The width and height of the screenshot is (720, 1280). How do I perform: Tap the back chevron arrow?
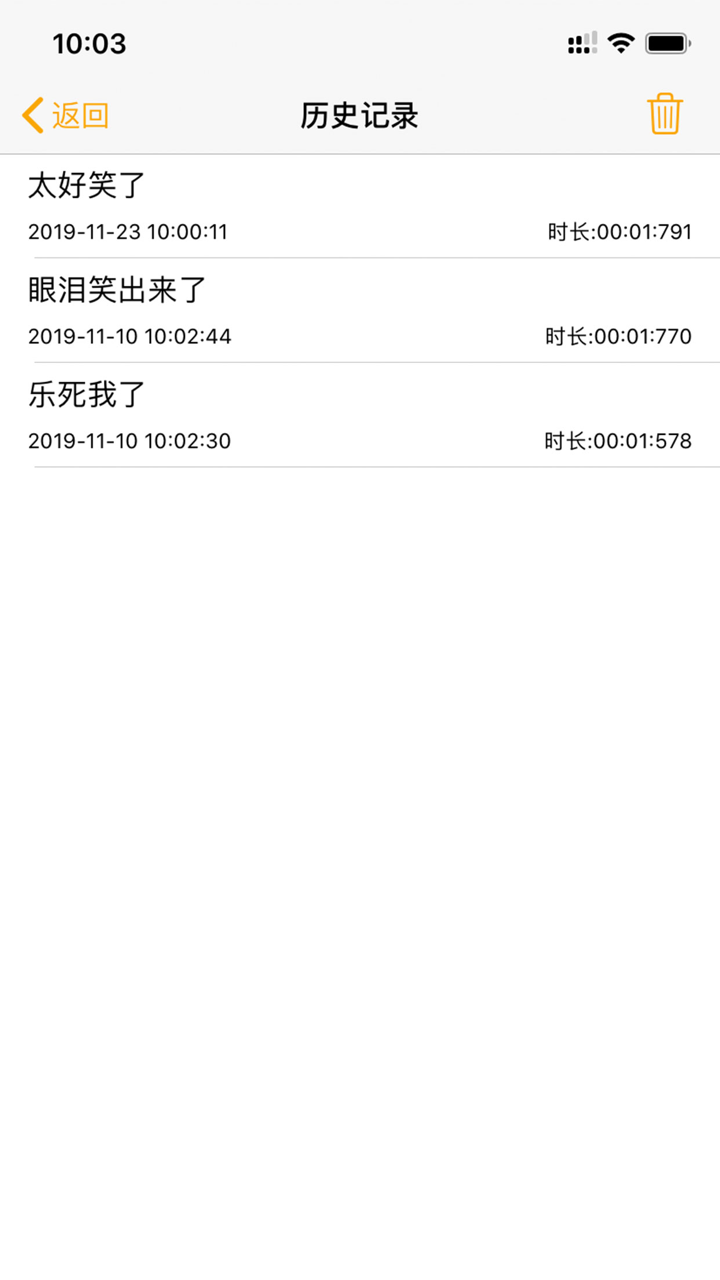pos(30,115)
